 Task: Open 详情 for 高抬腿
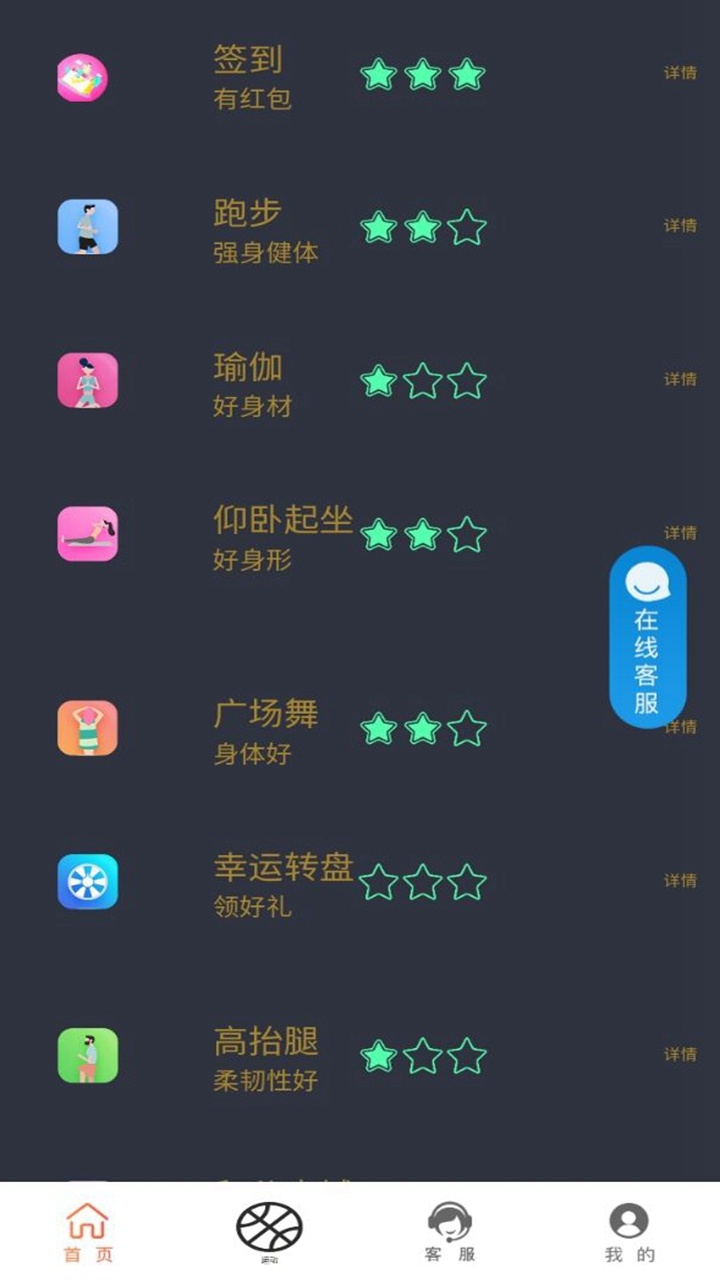tap(680, 1055)
